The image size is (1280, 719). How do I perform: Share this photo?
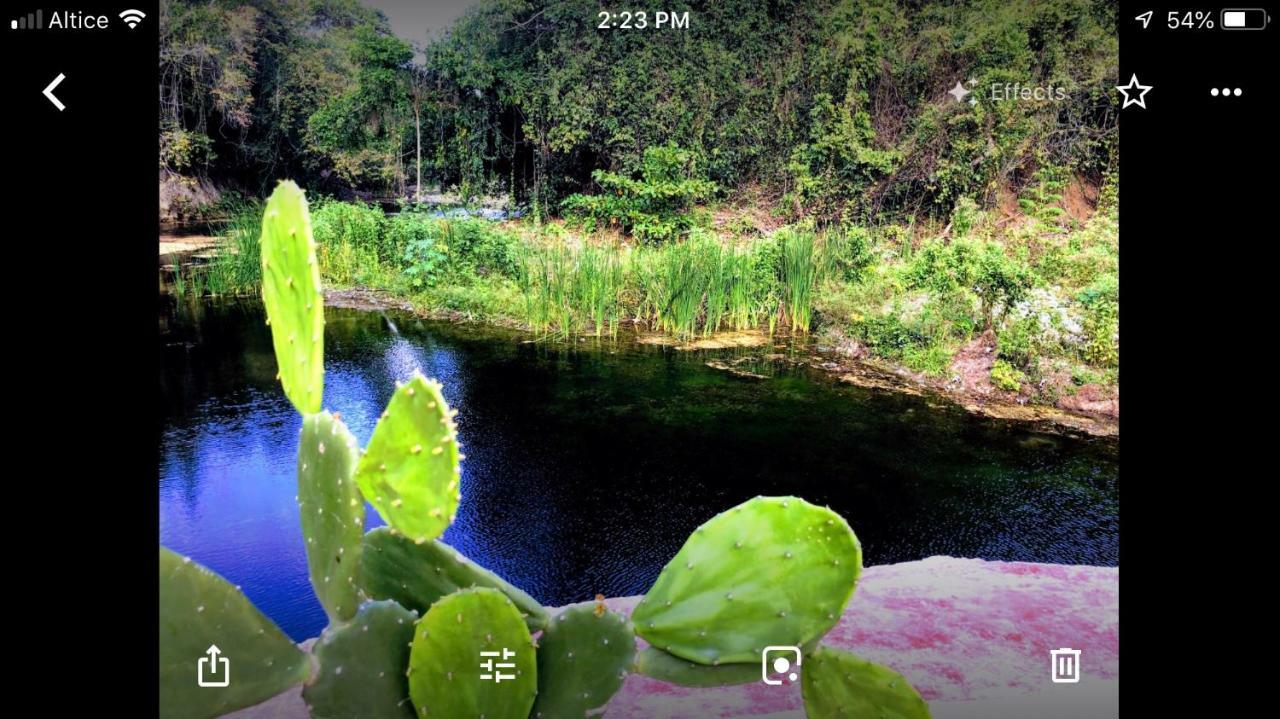(x=213, y=665)
